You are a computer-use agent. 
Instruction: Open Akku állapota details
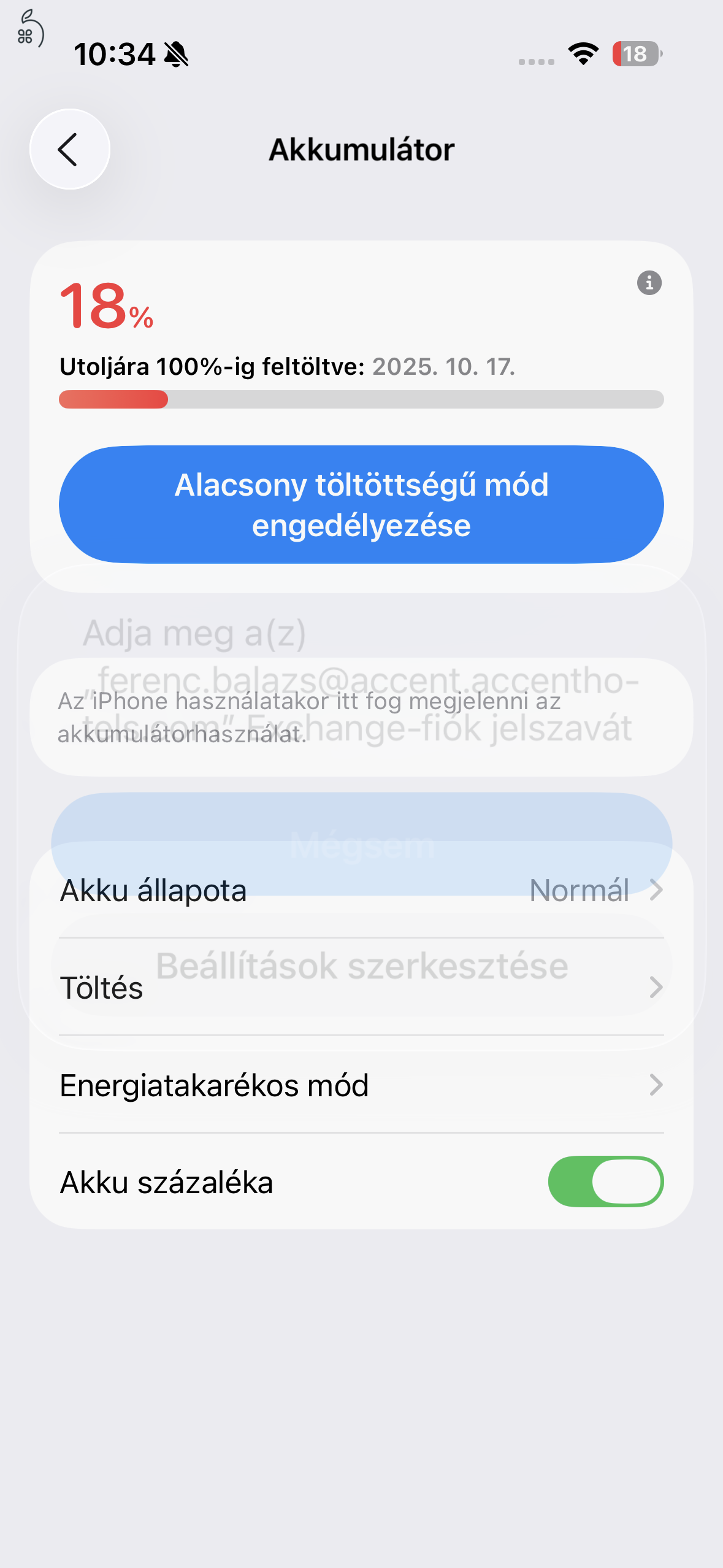point(361,890)
